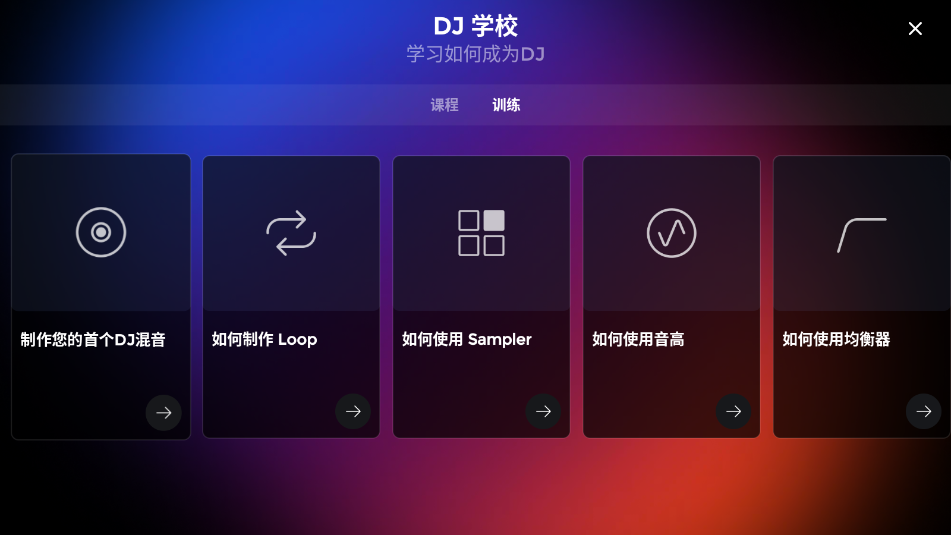Tap the arrow button on 如何使用音高
Screen dimensions: 951x535
[x=733, y=412]
